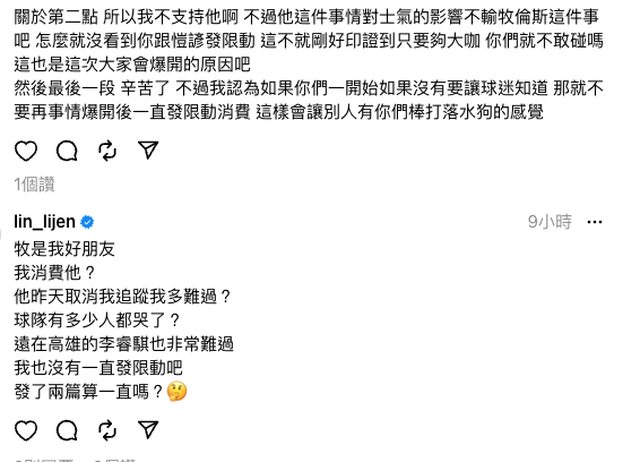This screenshot has width=640, height=462.
Task: Open lin_lijen's profile
Action: (x=47, y=220)
